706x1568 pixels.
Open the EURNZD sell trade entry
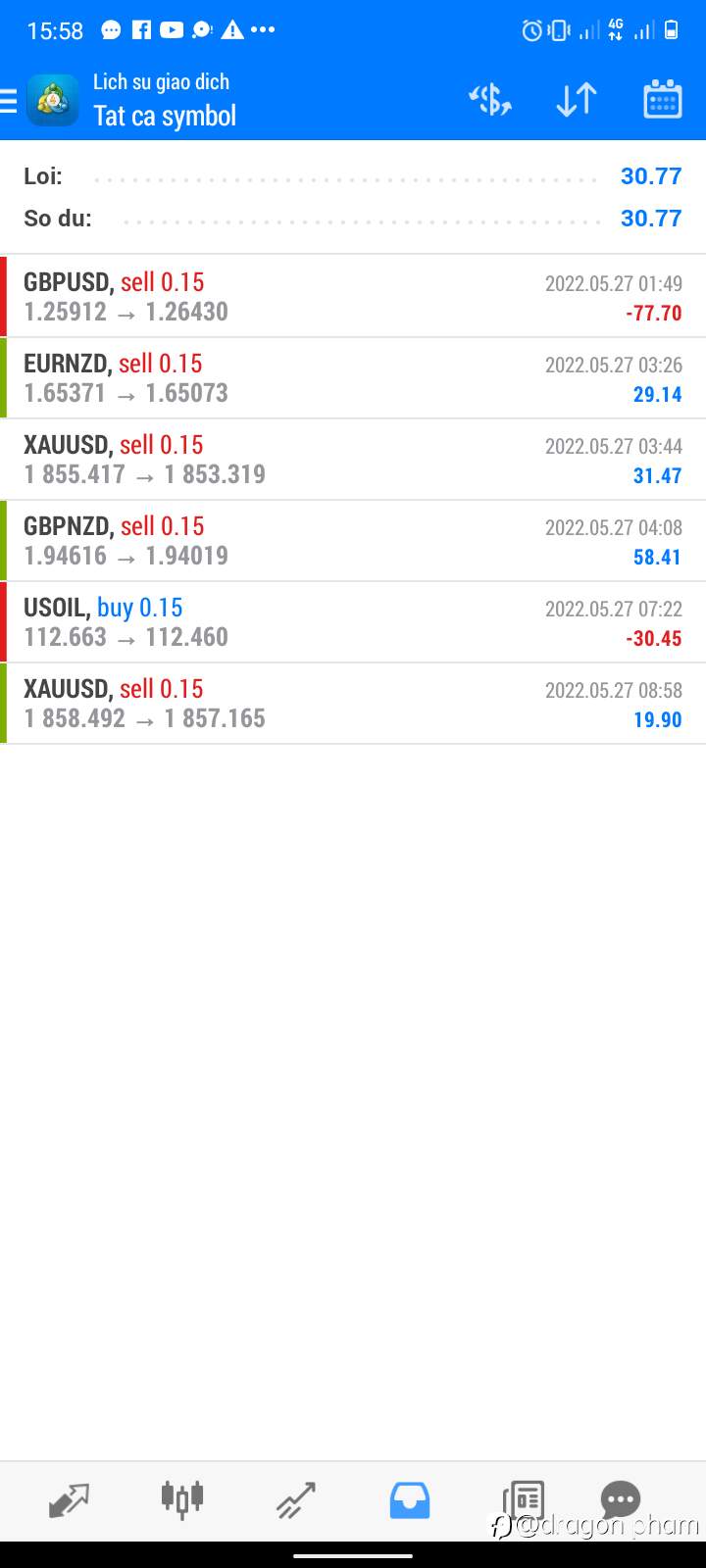click(353, 377)
